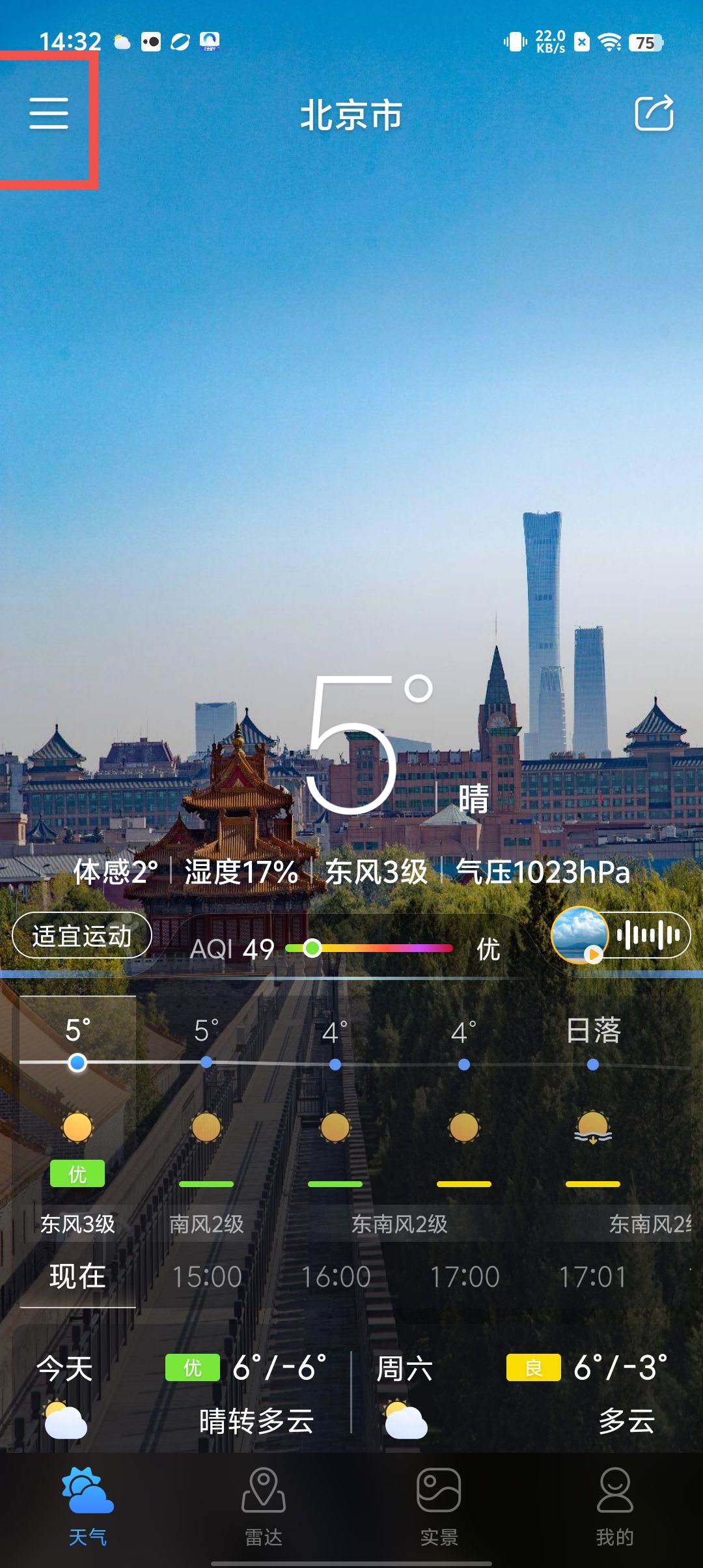Open AQI 49 air quality details

(345, 948)
